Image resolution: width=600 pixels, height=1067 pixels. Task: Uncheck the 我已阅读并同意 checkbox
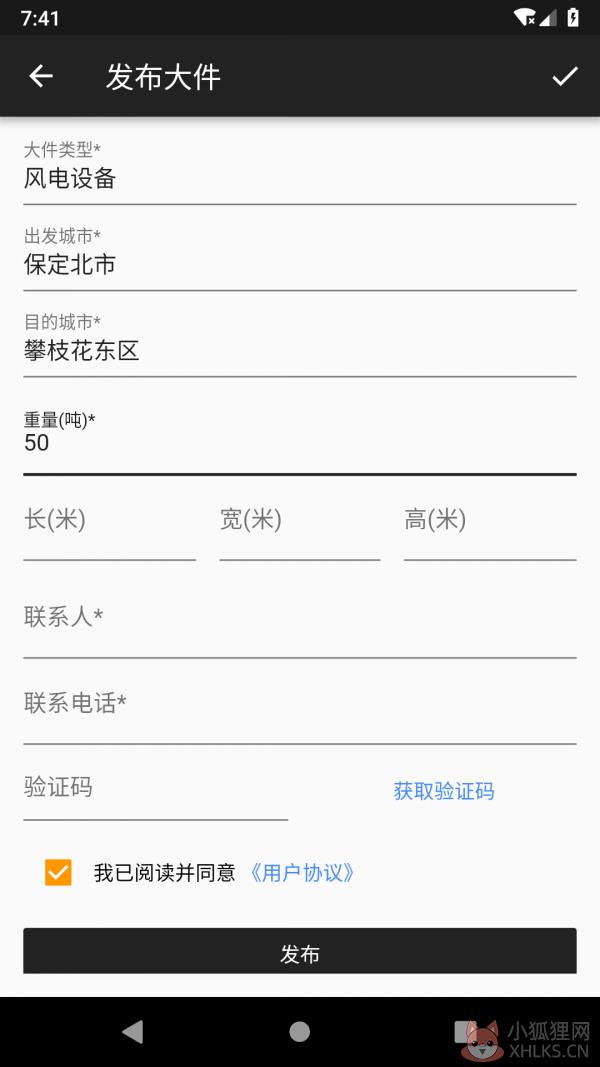[59, 872]
